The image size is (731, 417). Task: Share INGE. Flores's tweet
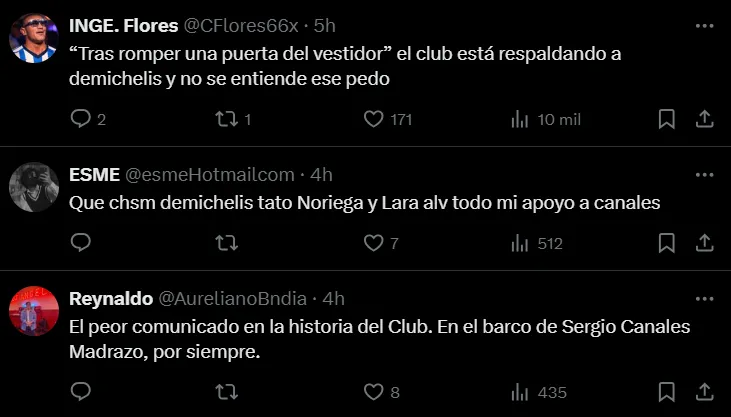point(704,120)
